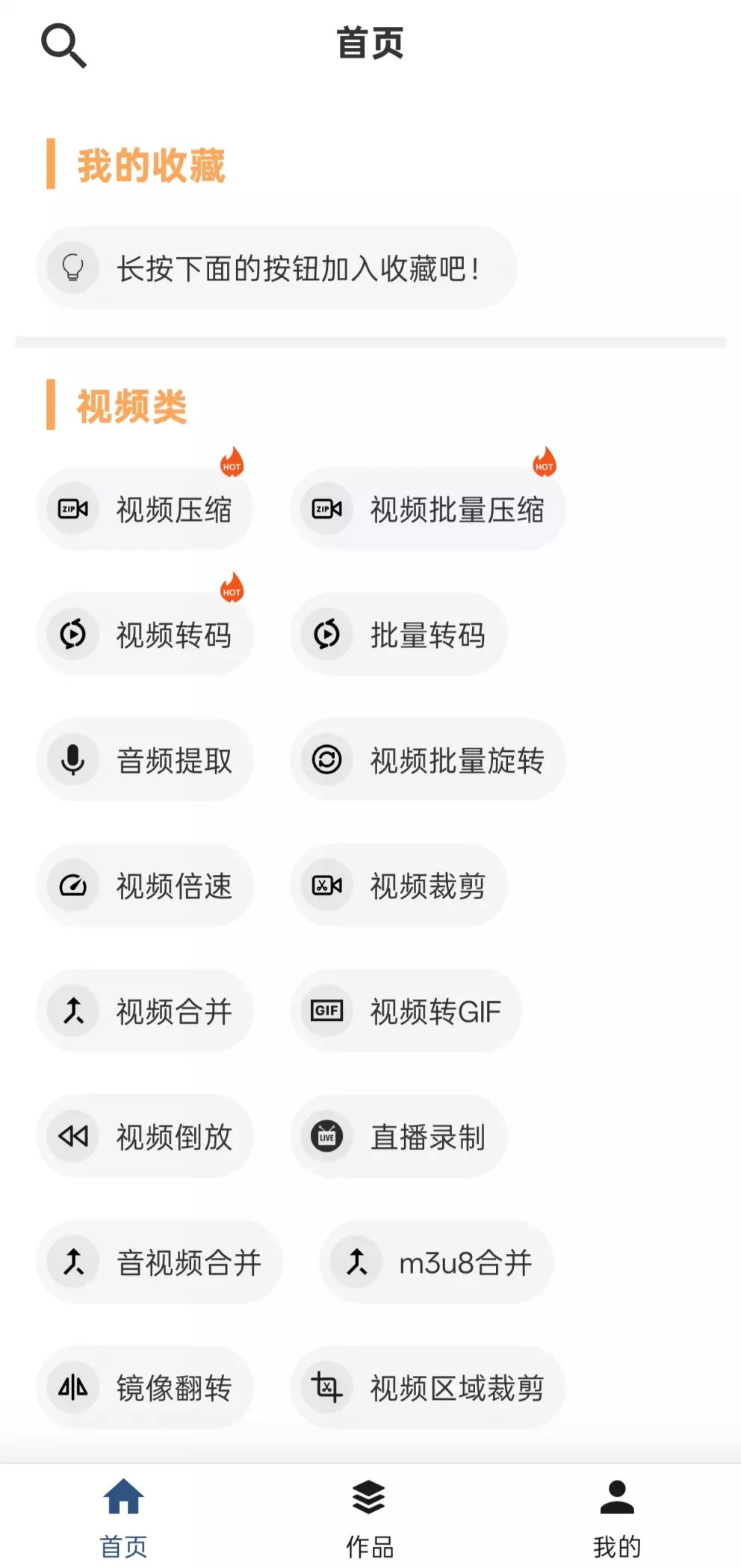Tap 镜像翻转 mirror flip
The width and height of the screenshot is (741, 1568).
click(146, 1389)
